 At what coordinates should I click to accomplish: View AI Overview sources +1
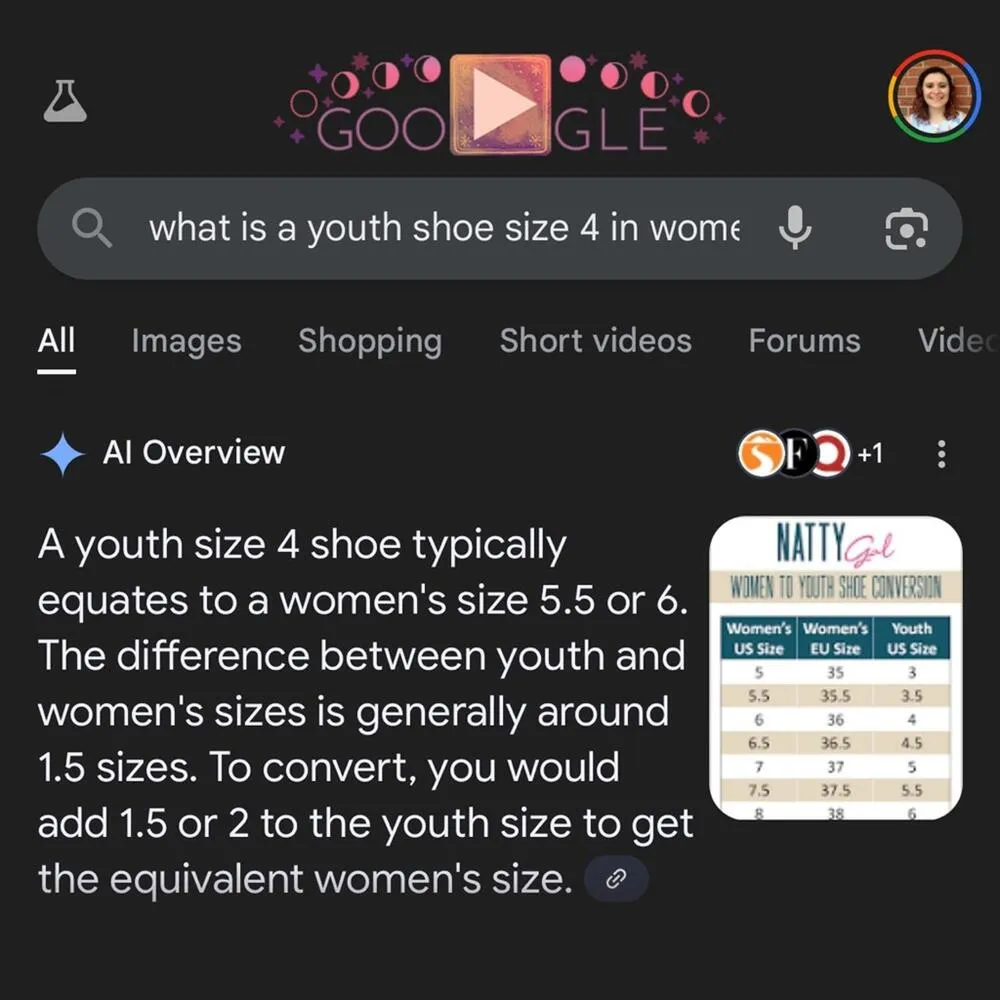pos(810,454)
